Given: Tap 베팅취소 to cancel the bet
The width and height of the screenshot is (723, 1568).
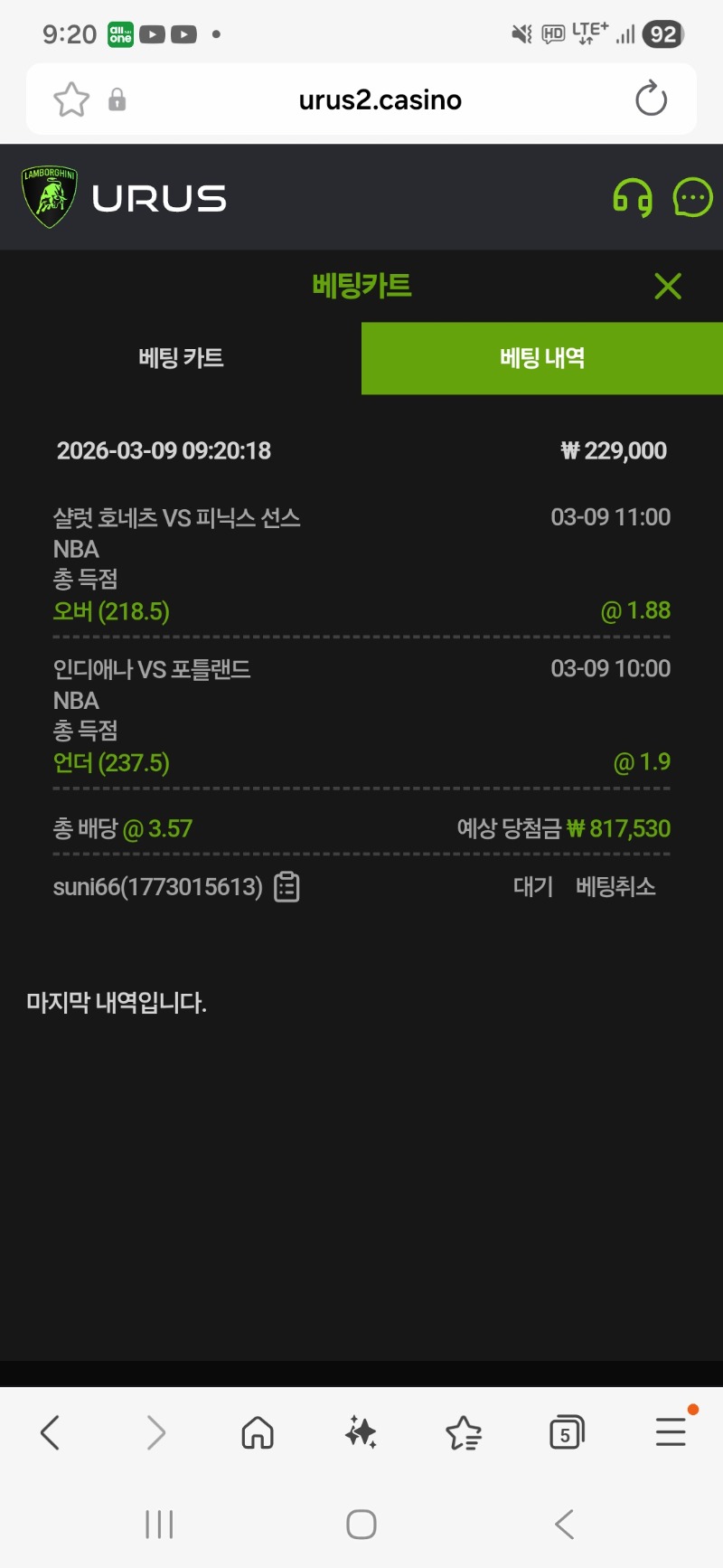Looking at the screenshot, I should (x=615, y=887).
